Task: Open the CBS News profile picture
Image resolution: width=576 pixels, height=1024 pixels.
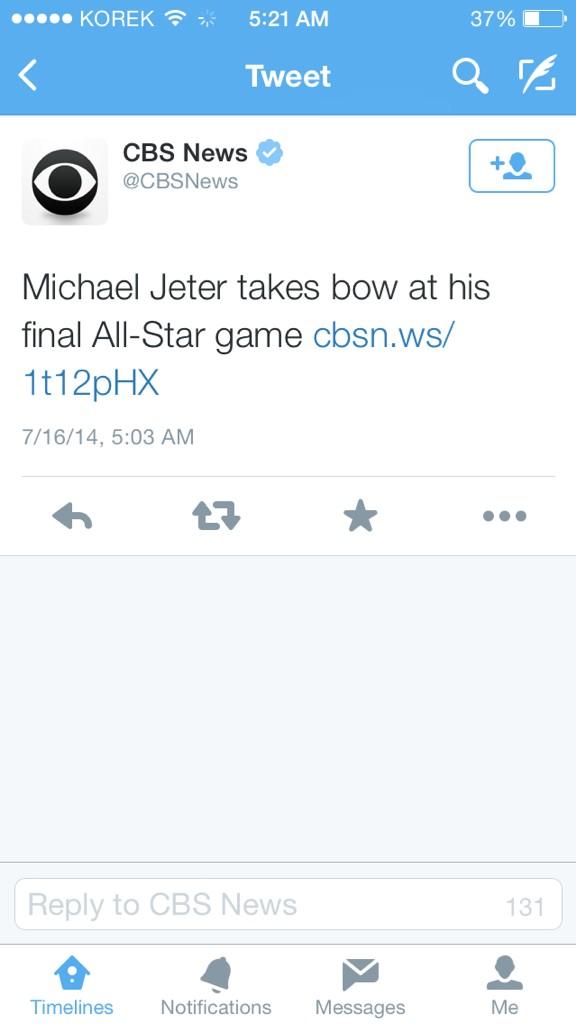Action: click(65, 182)
